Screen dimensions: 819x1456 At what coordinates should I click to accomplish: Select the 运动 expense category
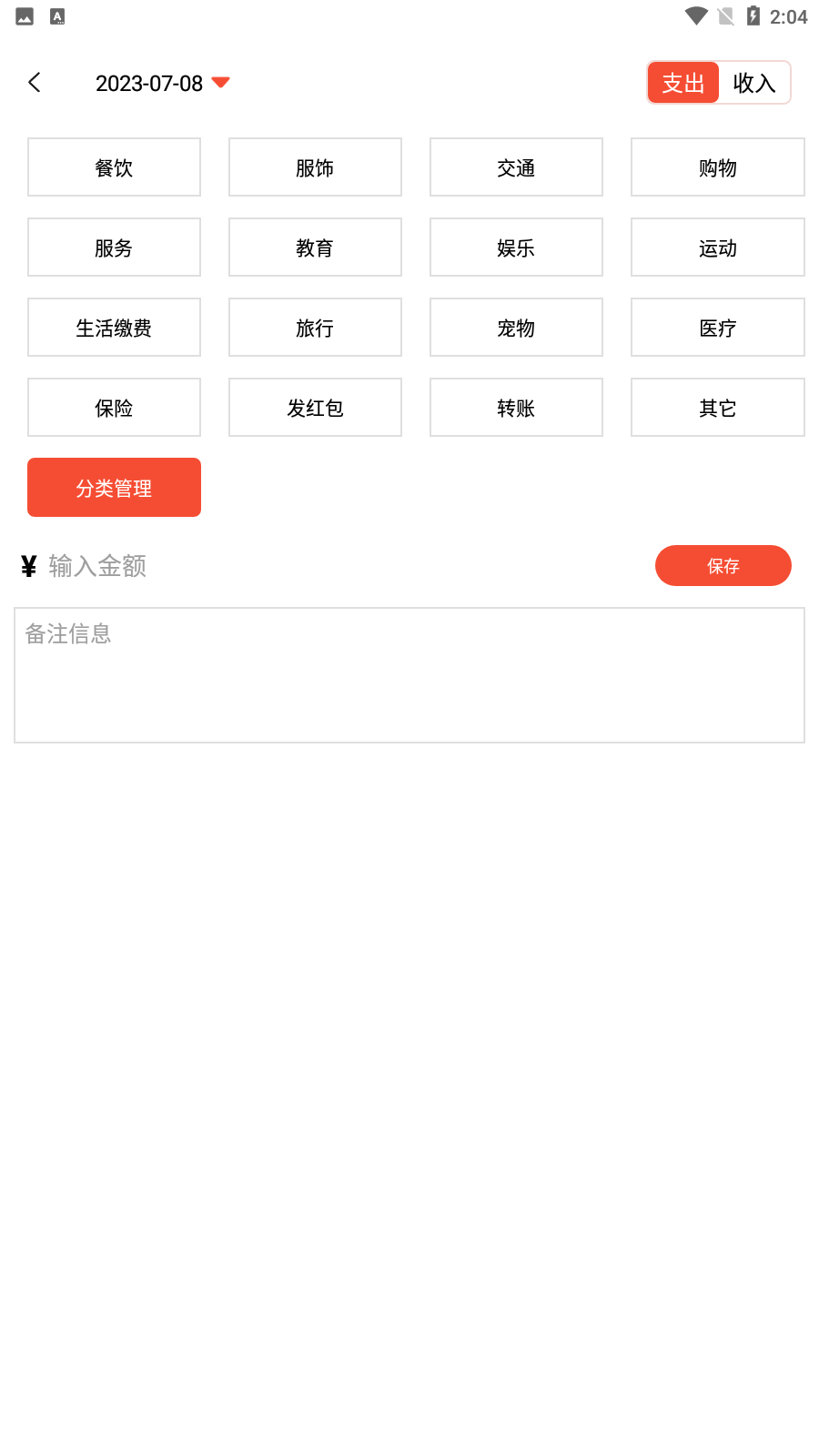[717, 247]
